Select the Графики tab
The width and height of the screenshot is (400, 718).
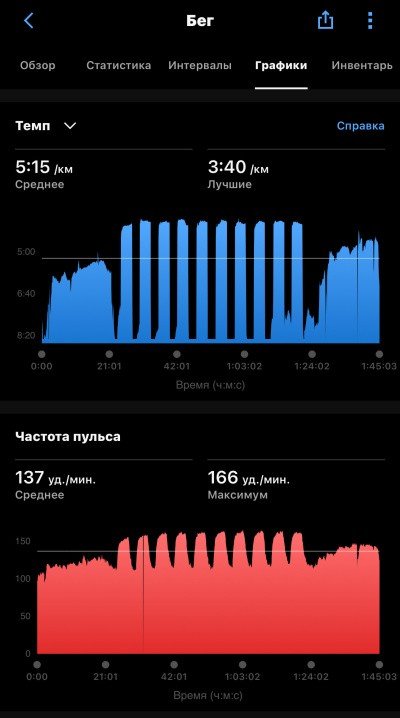(x=281, y=65)
